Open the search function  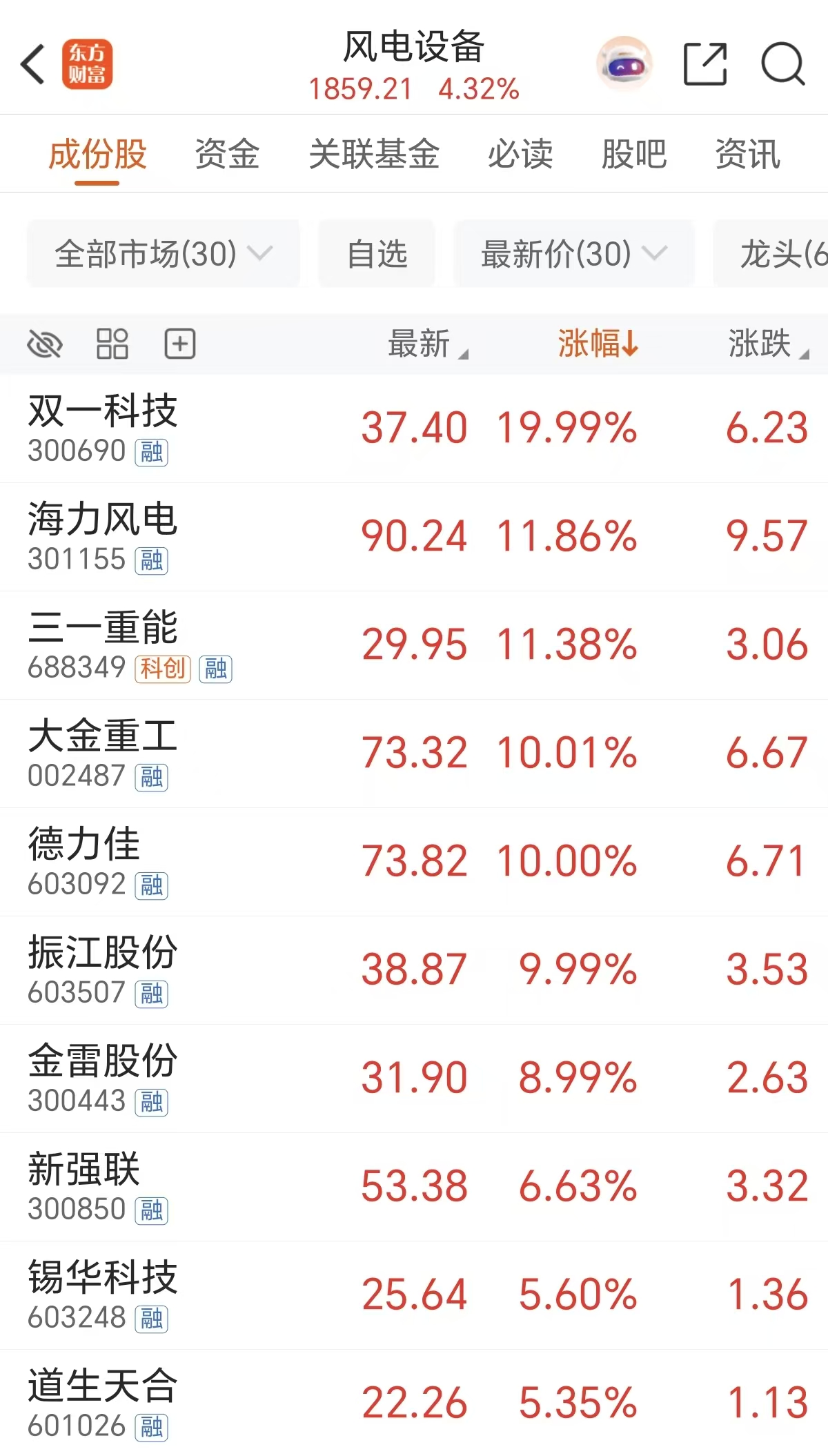782,62
